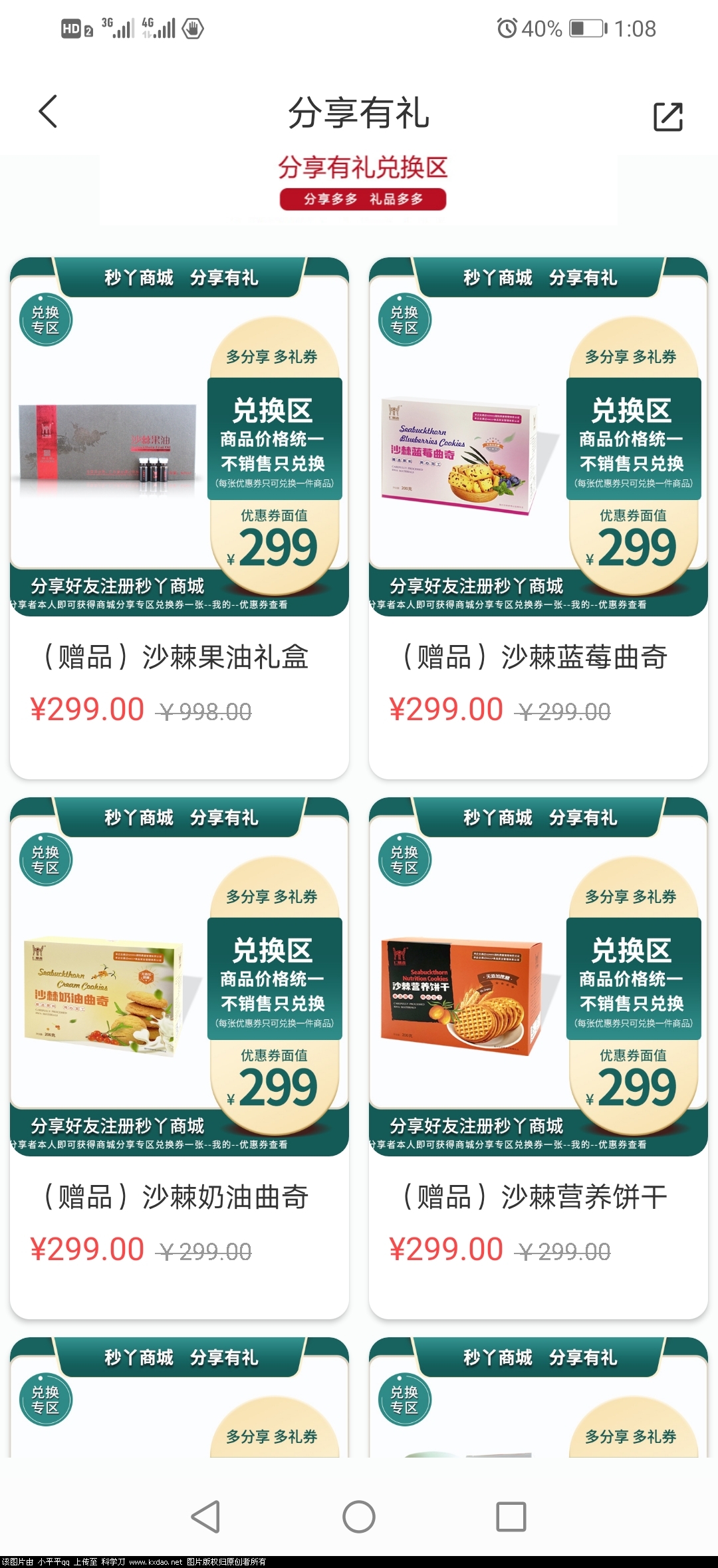Tap the system home button
This screenshot has height=1568, width=718.
[359, 1517]
